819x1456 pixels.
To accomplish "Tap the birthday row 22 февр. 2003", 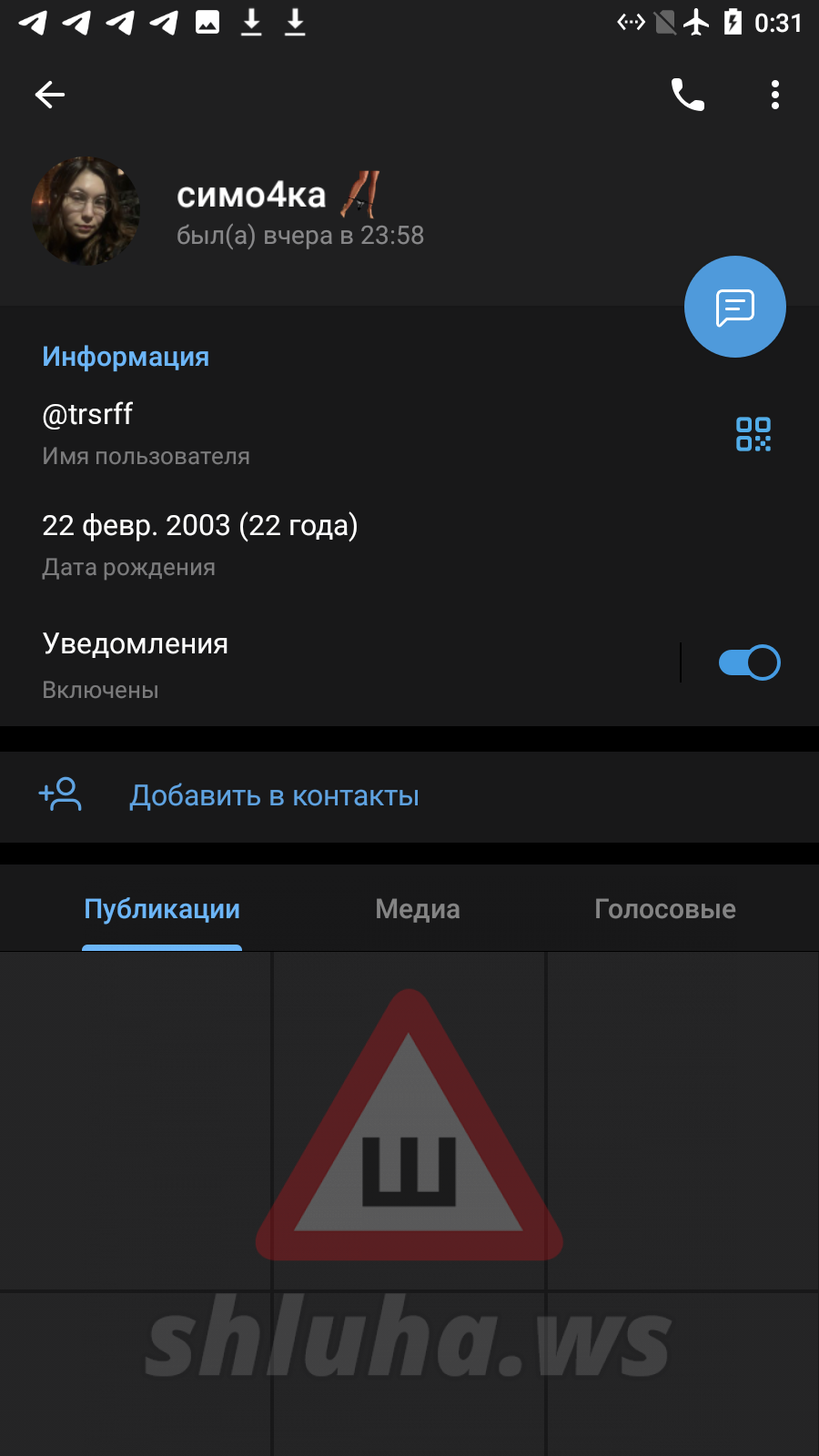I will tap(273, 543).
